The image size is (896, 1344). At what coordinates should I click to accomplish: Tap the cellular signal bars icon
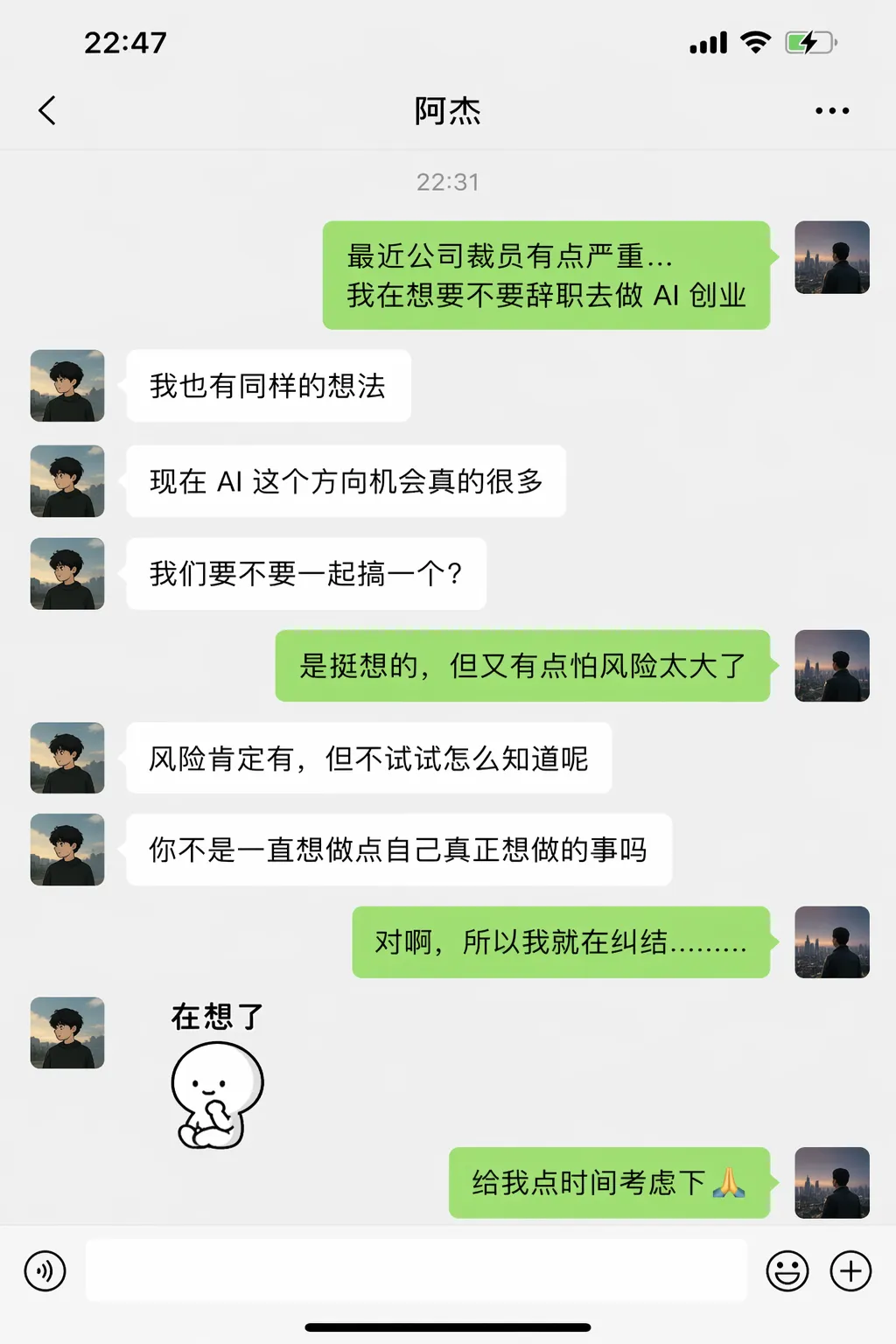[707, 40]
